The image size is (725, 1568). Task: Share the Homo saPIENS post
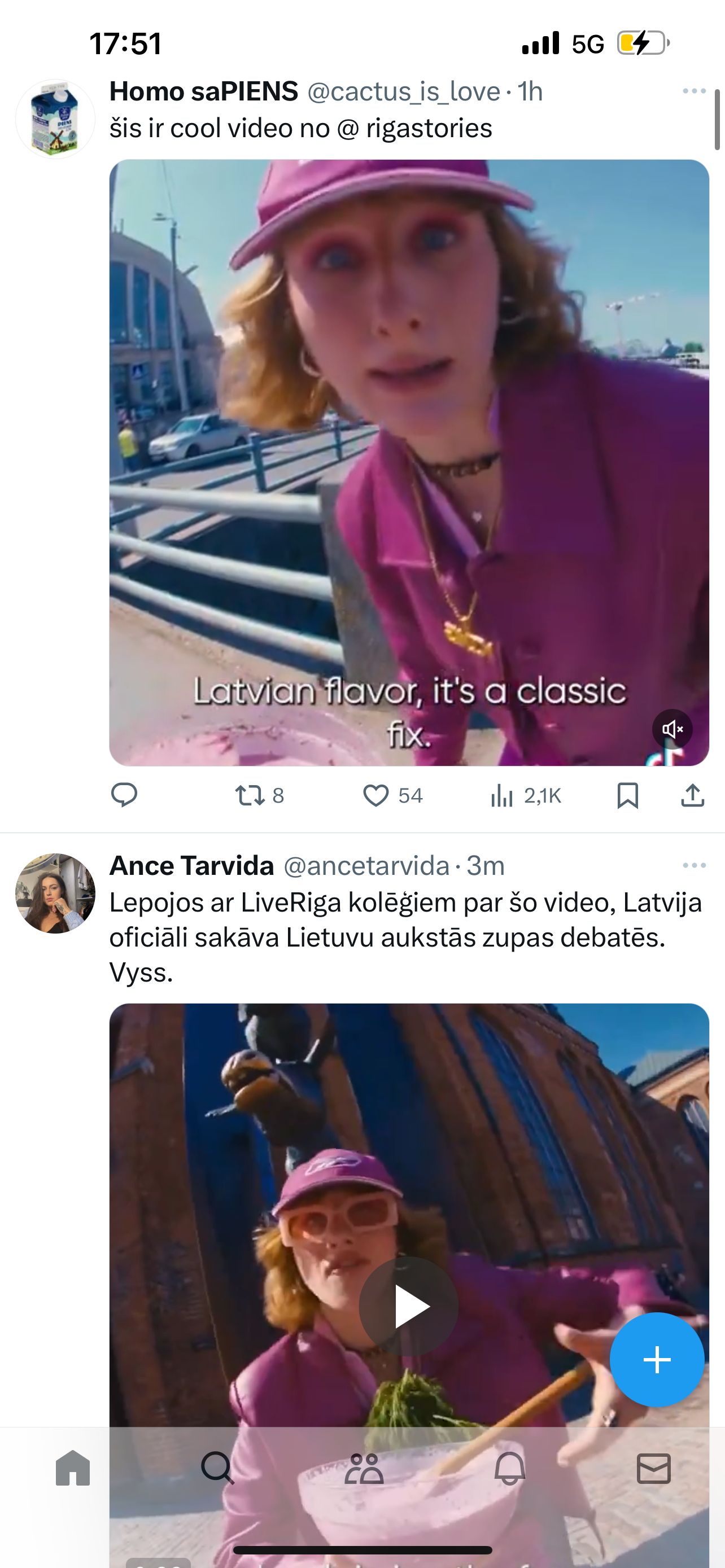click(693, 795)
